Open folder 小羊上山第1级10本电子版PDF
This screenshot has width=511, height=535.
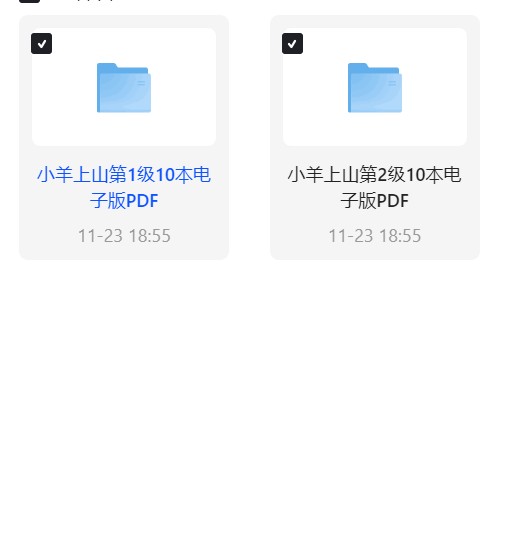124,187
